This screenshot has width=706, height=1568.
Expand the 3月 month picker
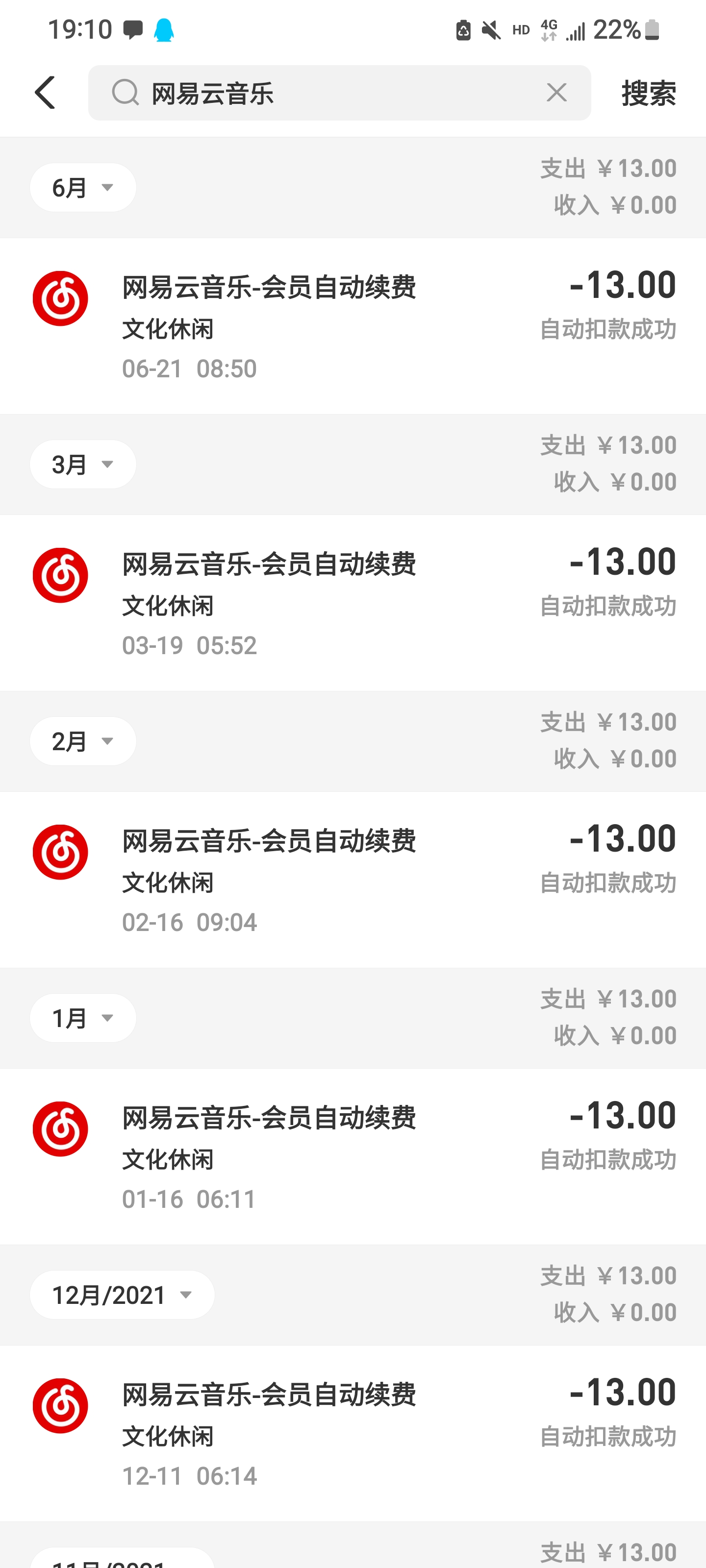(x=83, y=465)
